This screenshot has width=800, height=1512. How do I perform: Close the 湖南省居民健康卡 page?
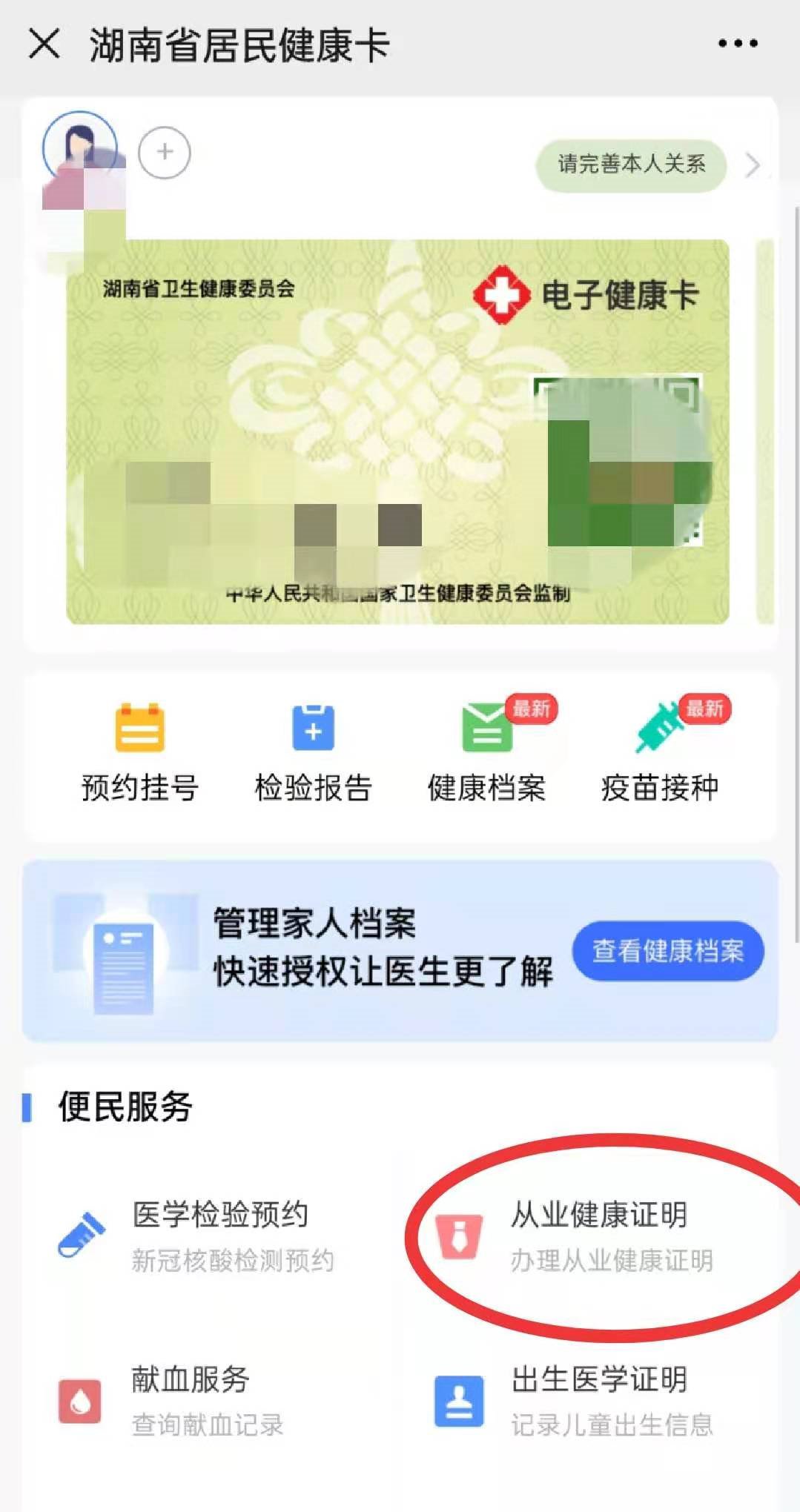click(x=44, y=44)
